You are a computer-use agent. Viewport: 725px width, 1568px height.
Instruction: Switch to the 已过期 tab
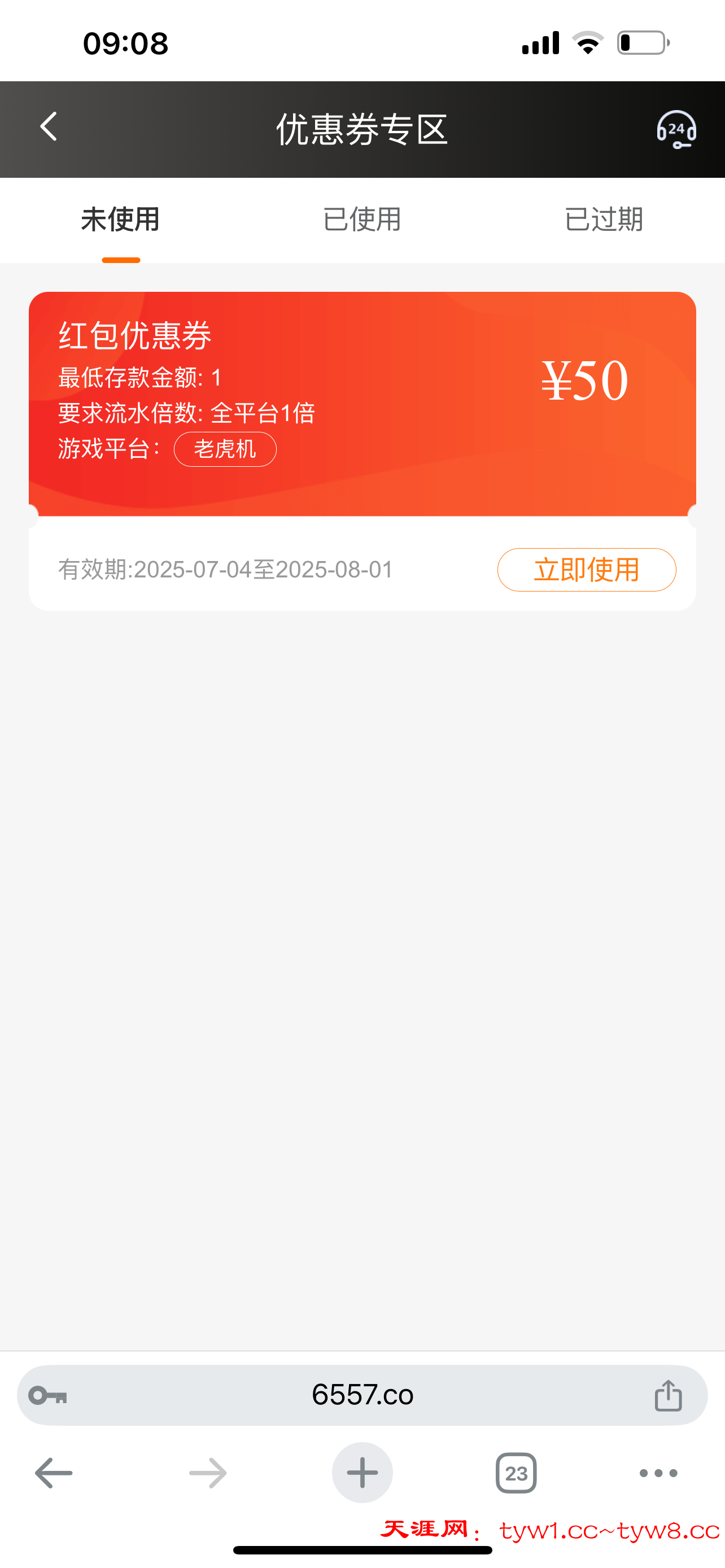(603, 219)
